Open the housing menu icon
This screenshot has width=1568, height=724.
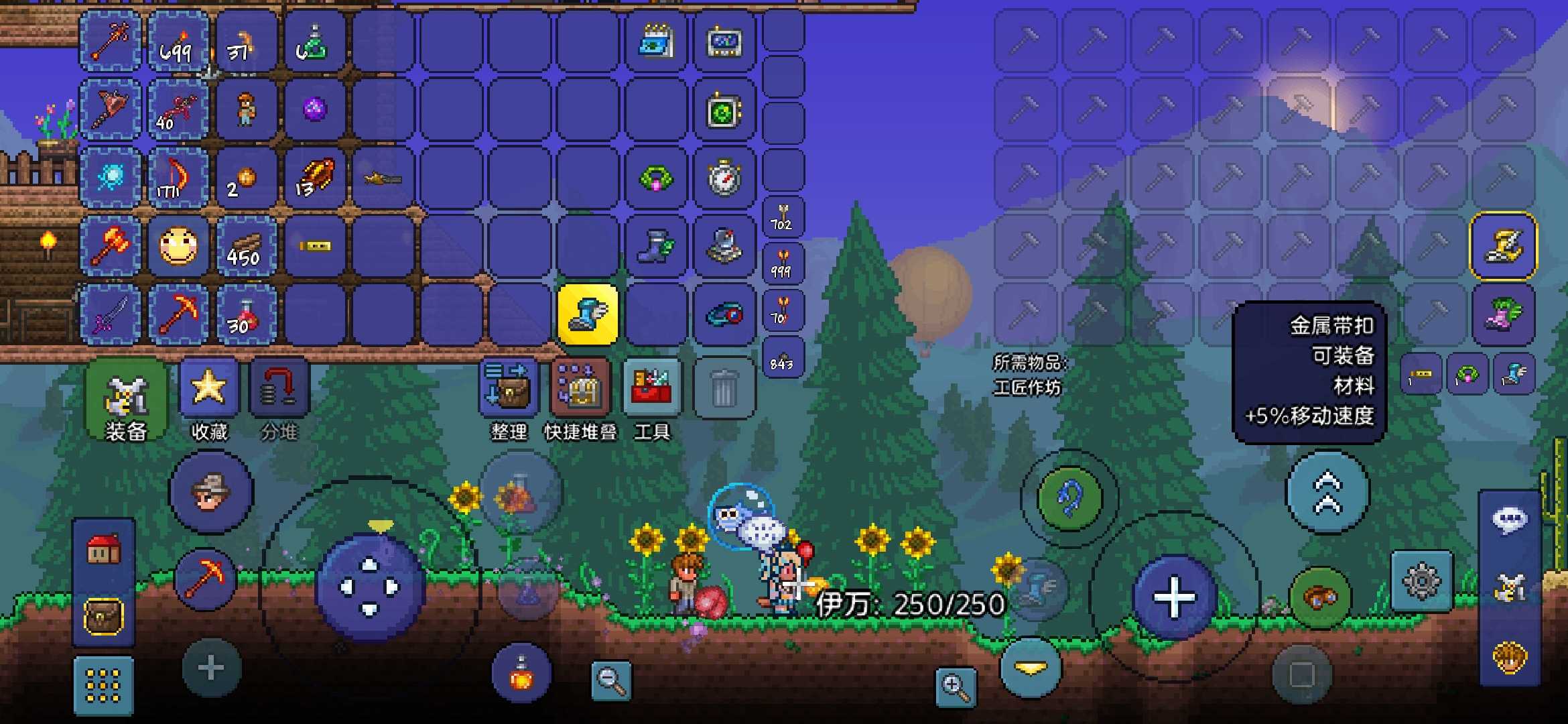click(x=104, y=551)
